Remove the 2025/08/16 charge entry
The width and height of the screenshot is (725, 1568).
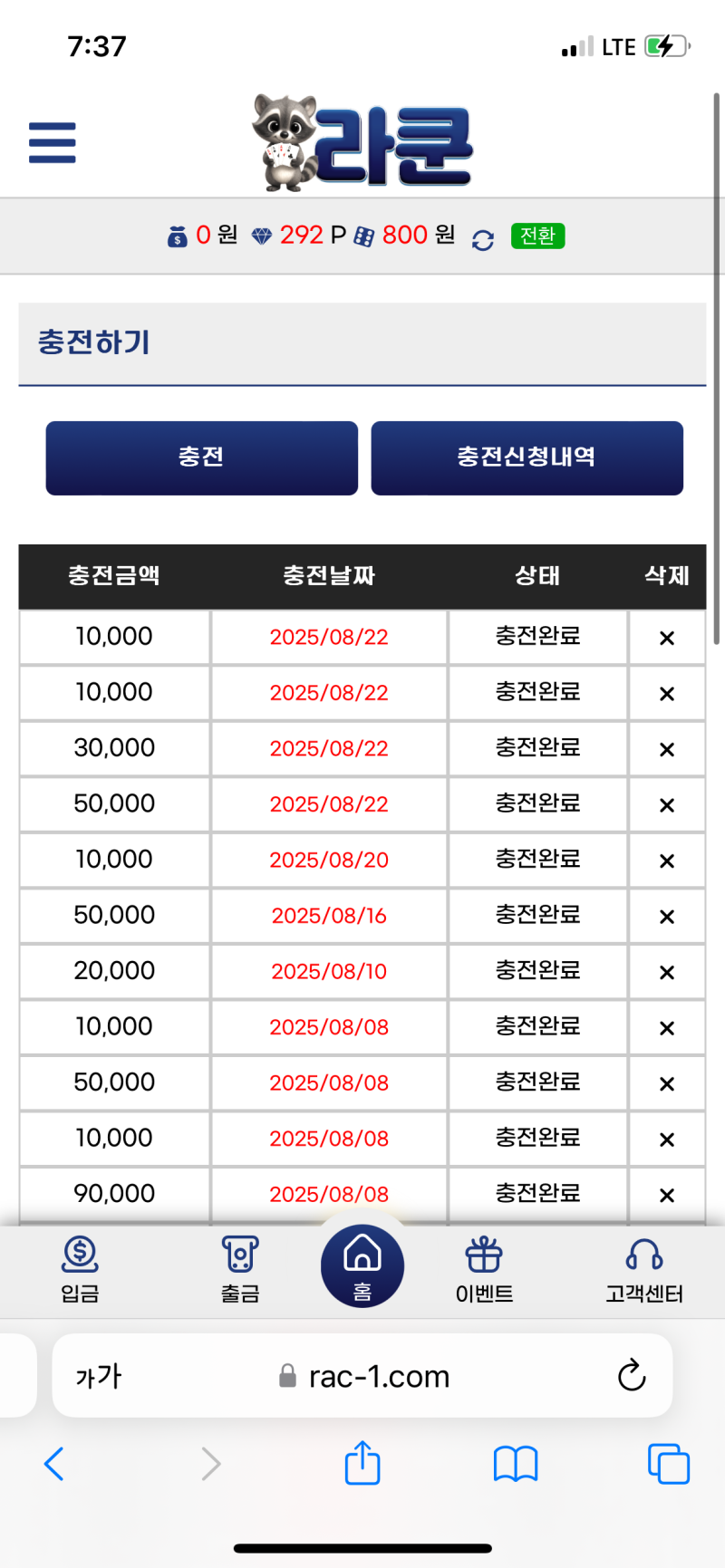click(666, 915)
